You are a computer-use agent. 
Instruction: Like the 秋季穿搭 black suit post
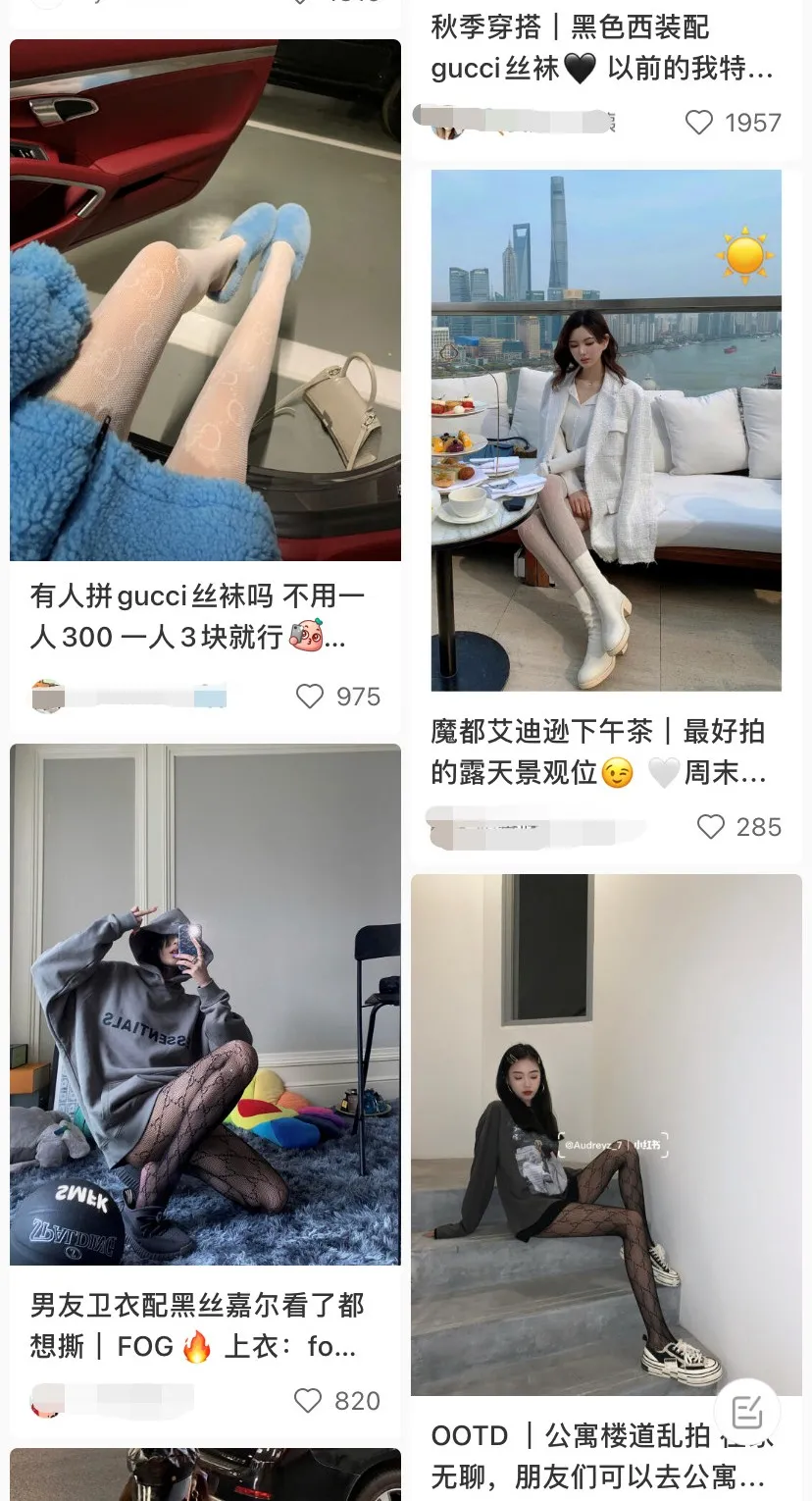pos(699,123)
